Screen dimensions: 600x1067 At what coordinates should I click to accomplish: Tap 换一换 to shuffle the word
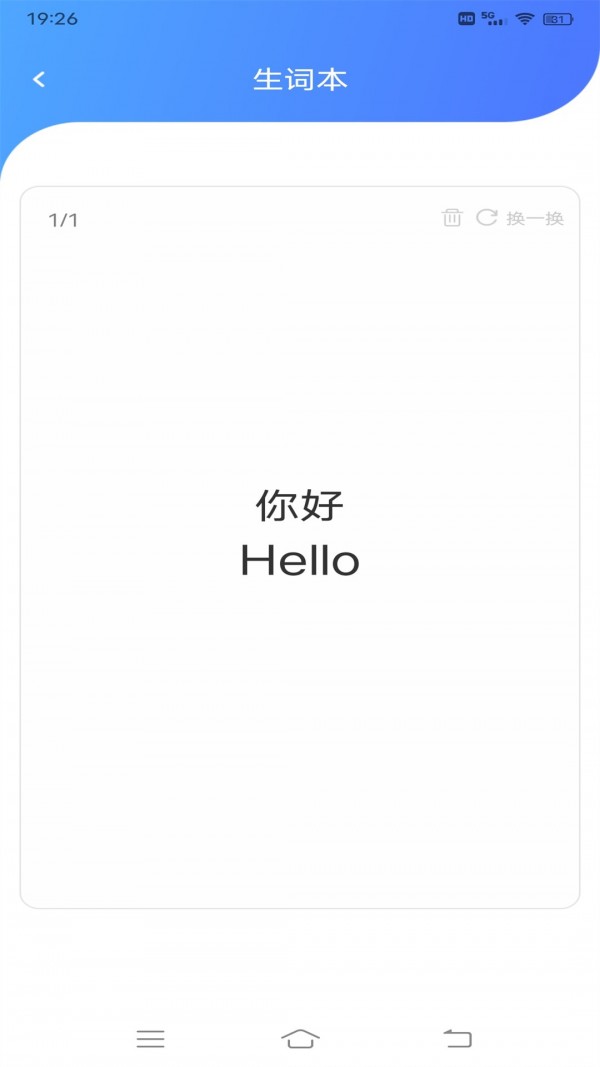click(x=521, y=218)
